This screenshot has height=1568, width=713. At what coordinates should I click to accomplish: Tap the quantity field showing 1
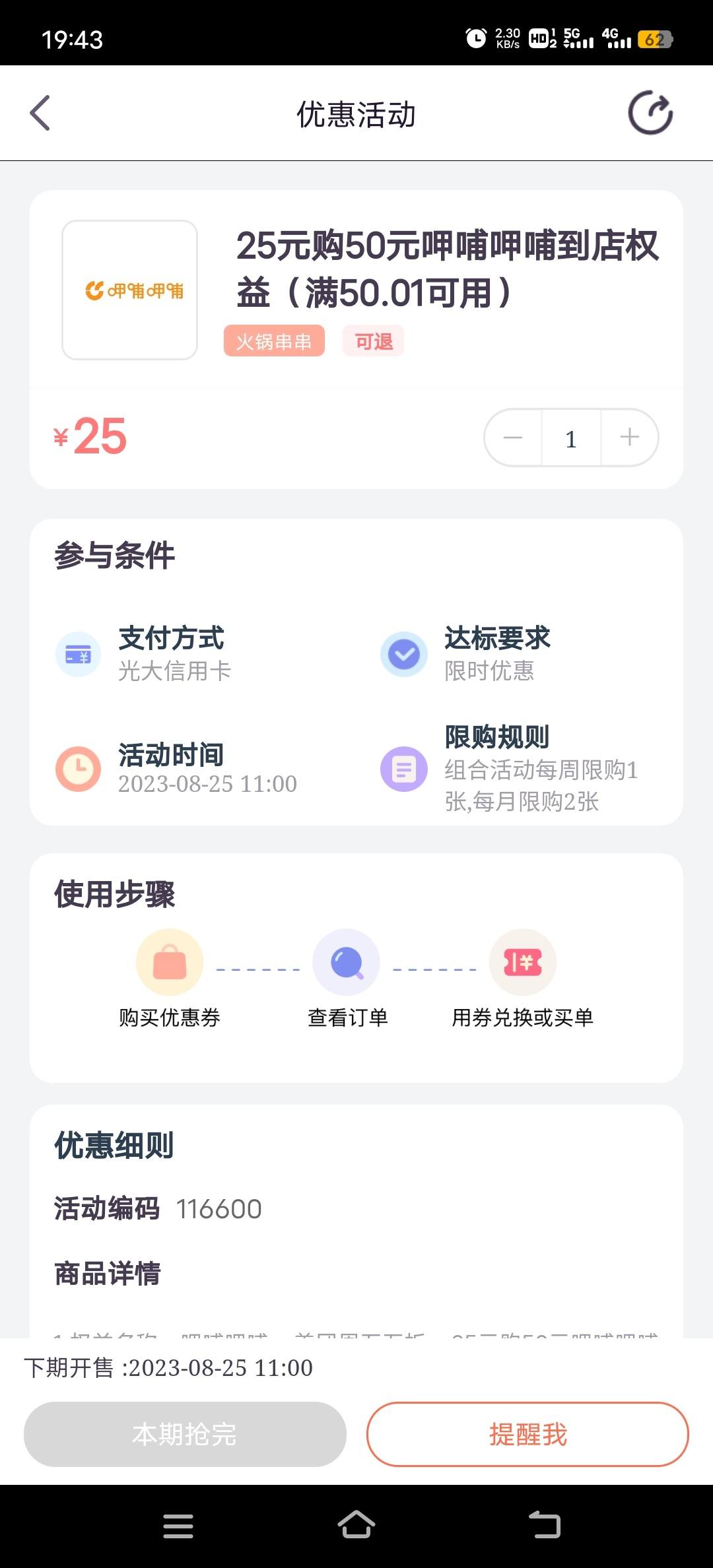coord(571,438)
